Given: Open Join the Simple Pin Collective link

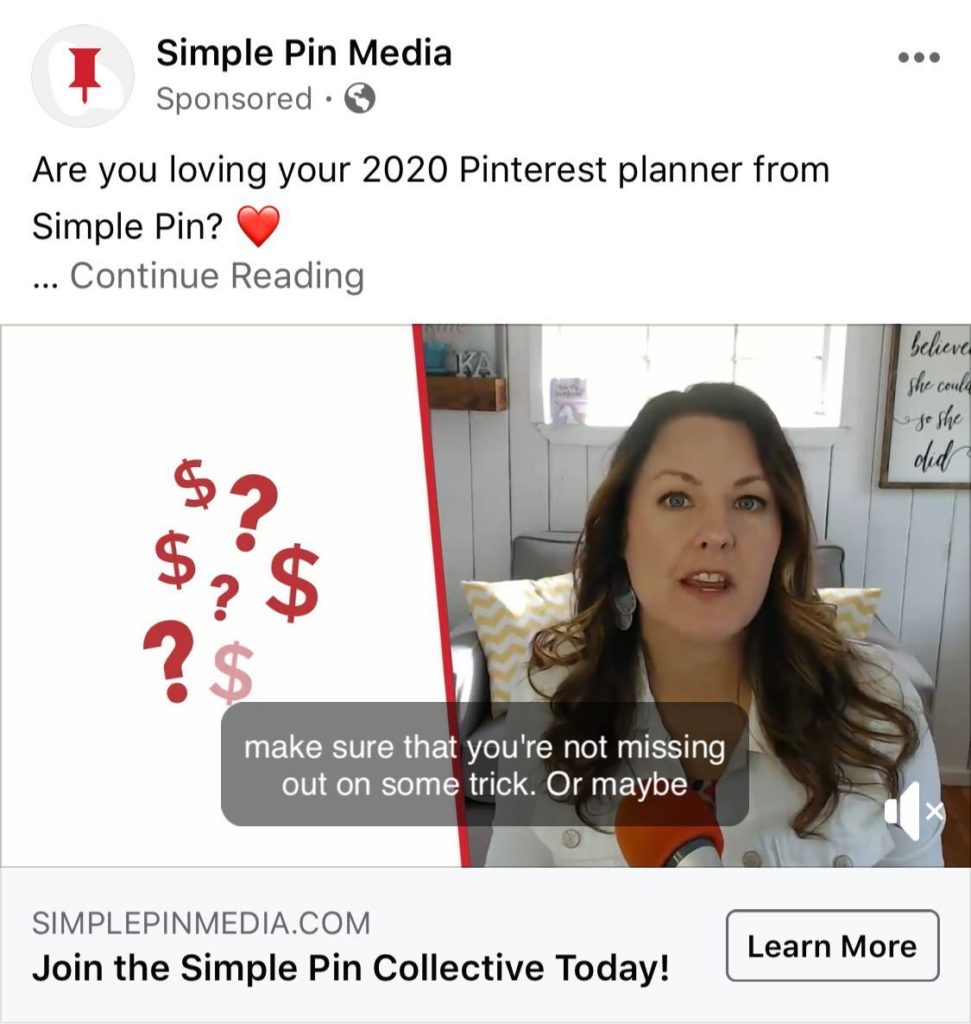Looking at the screenshot, I should point(350,968).
